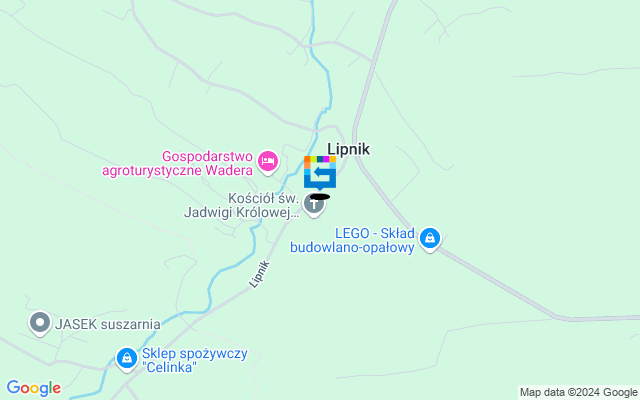Tap the colorful marker with arrow near Lipnik
The image size is (640, 400).
[x=320, y=173]
